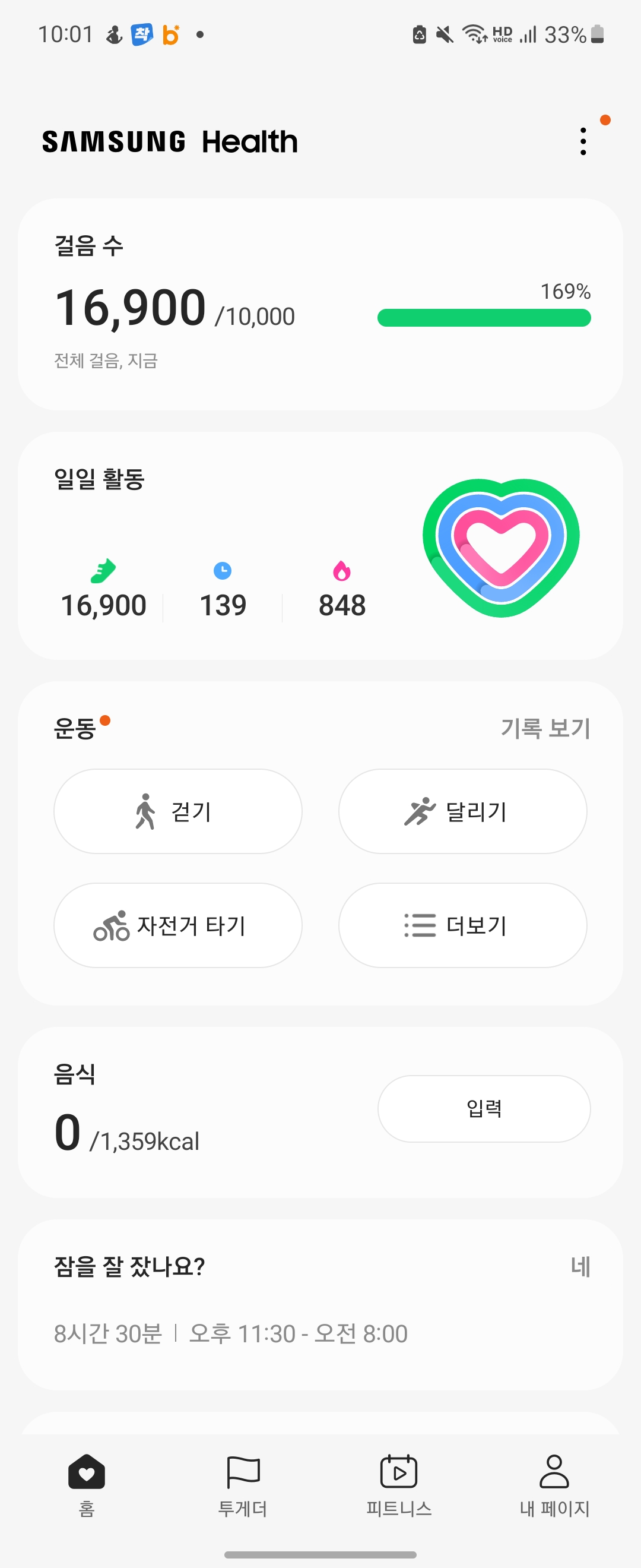
Task: Answer 네 to the sleep question
Action: tap(580, 1267)
